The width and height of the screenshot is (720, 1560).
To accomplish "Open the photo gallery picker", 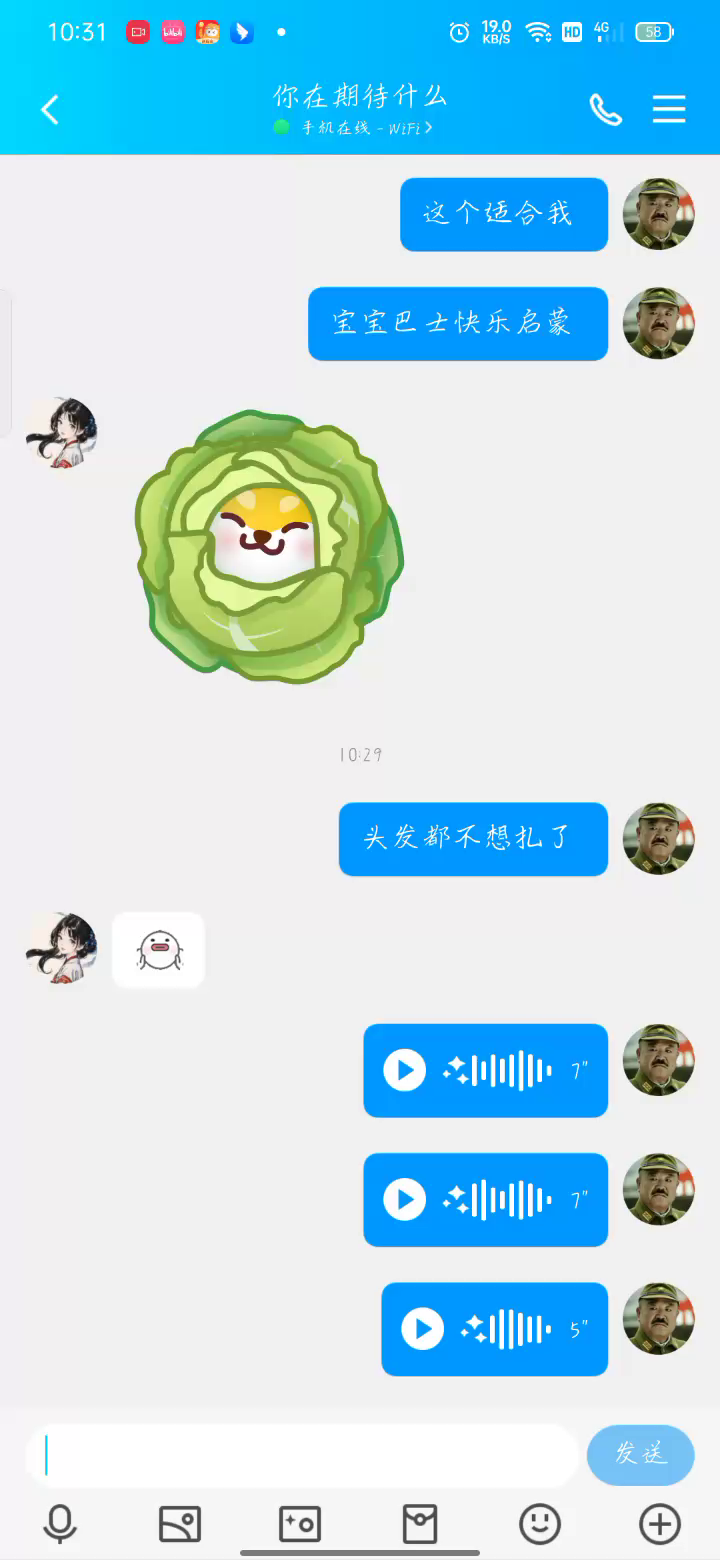I will click(x=180, y=1525).
